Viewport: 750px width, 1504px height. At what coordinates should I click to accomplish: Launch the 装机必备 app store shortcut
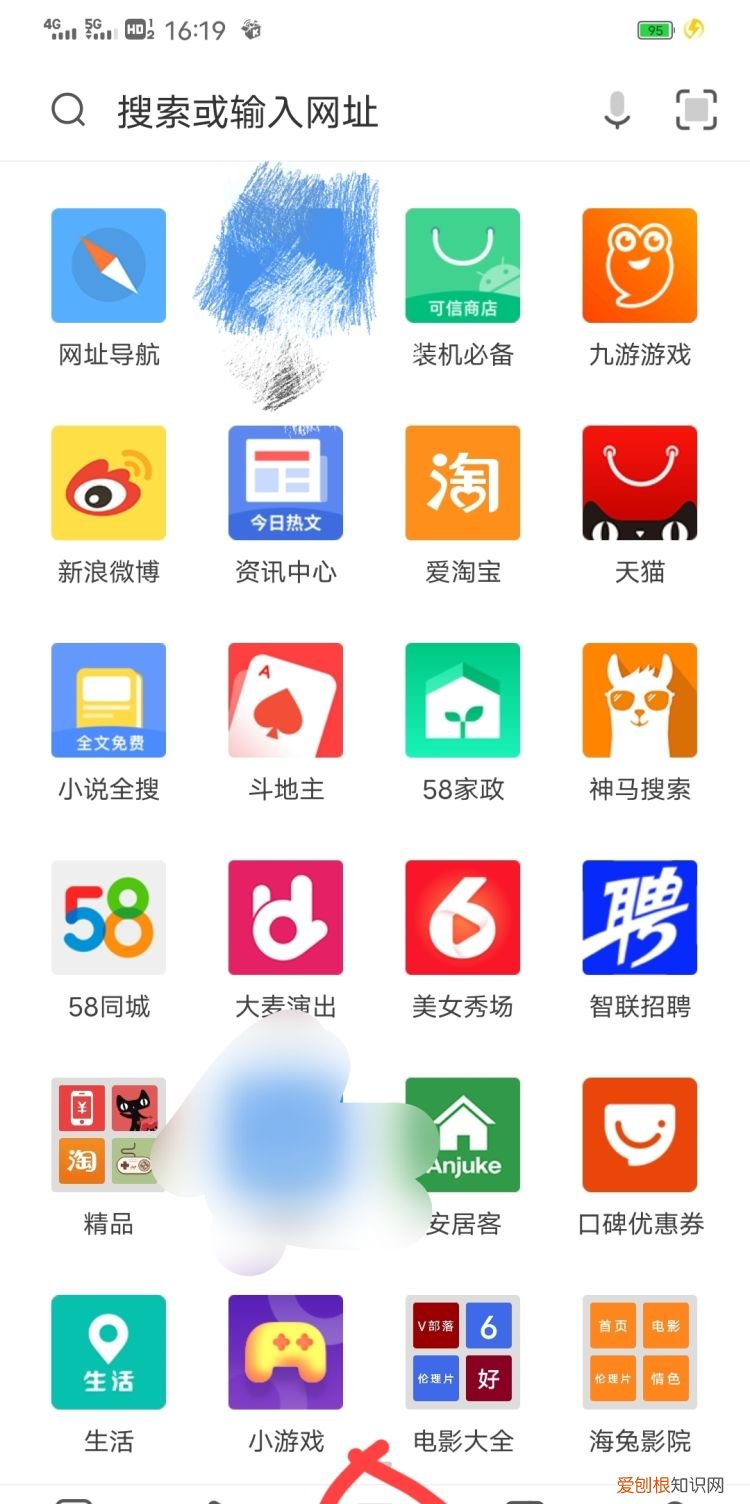461,265
